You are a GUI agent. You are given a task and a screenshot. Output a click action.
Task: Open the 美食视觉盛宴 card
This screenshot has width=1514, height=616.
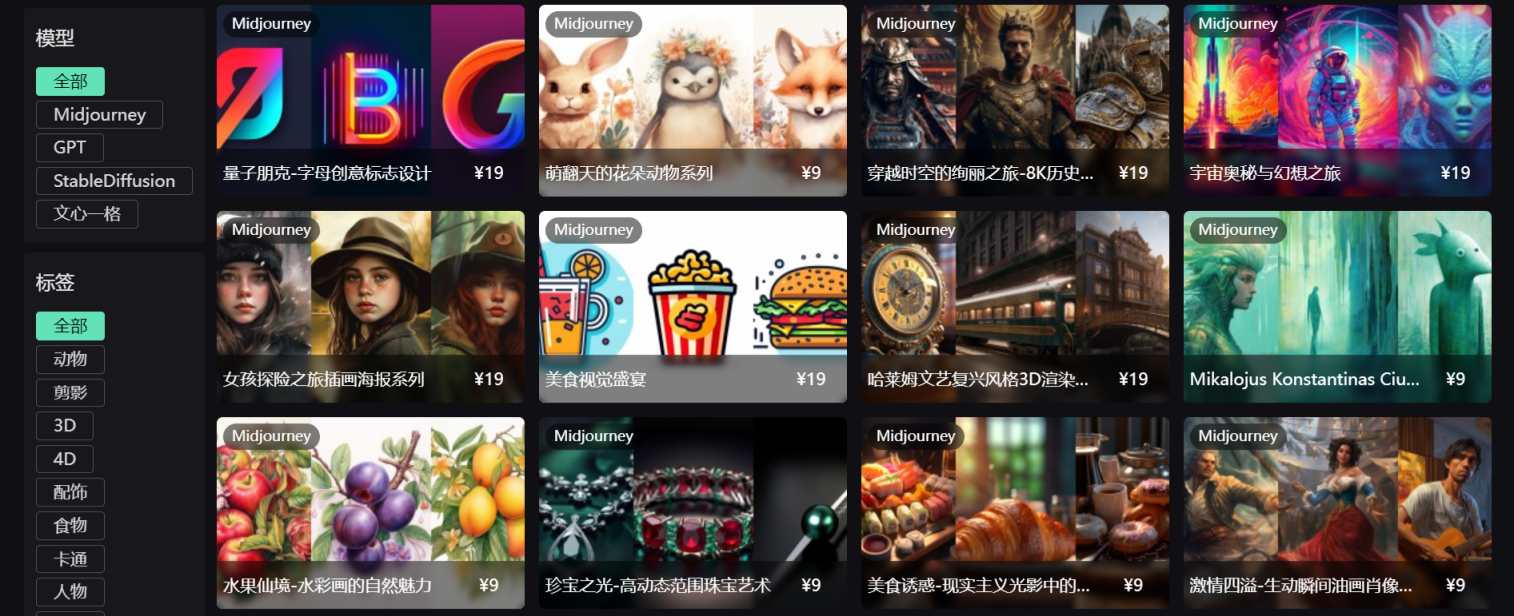tap(692, 306)
